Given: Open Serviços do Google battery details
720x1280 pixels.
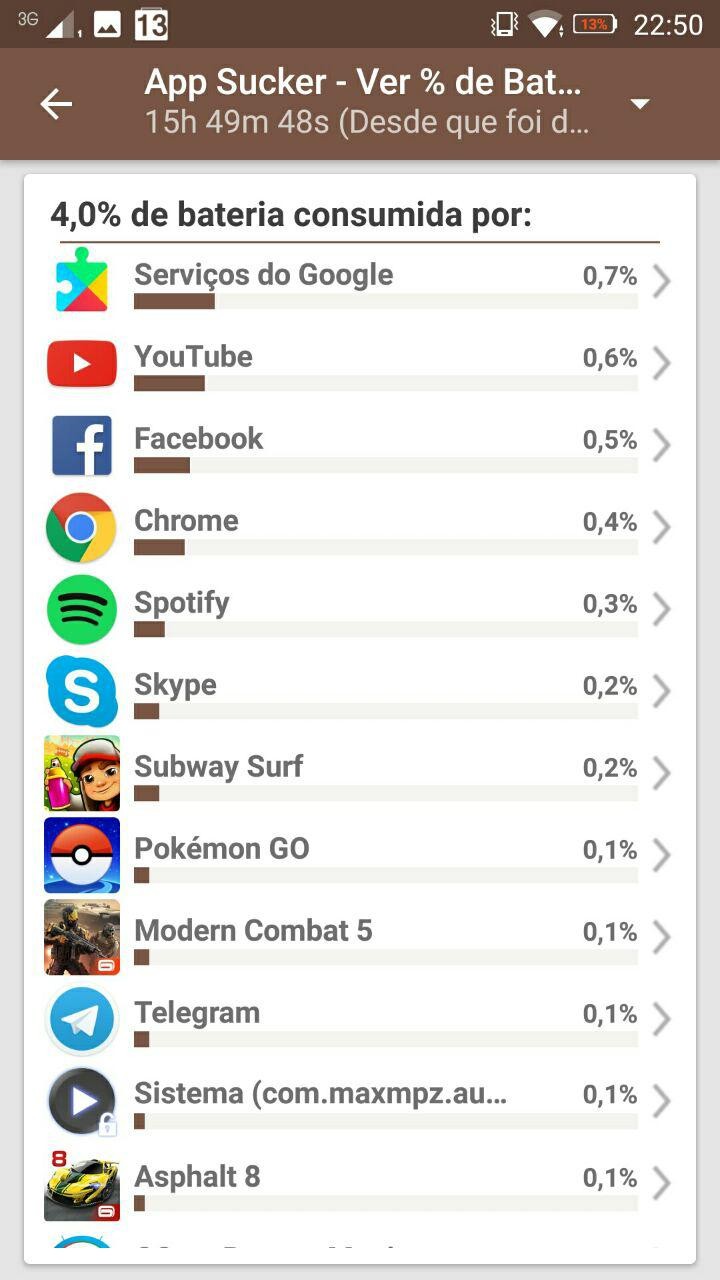Looking at the screenshot, I should pos(360,283).
